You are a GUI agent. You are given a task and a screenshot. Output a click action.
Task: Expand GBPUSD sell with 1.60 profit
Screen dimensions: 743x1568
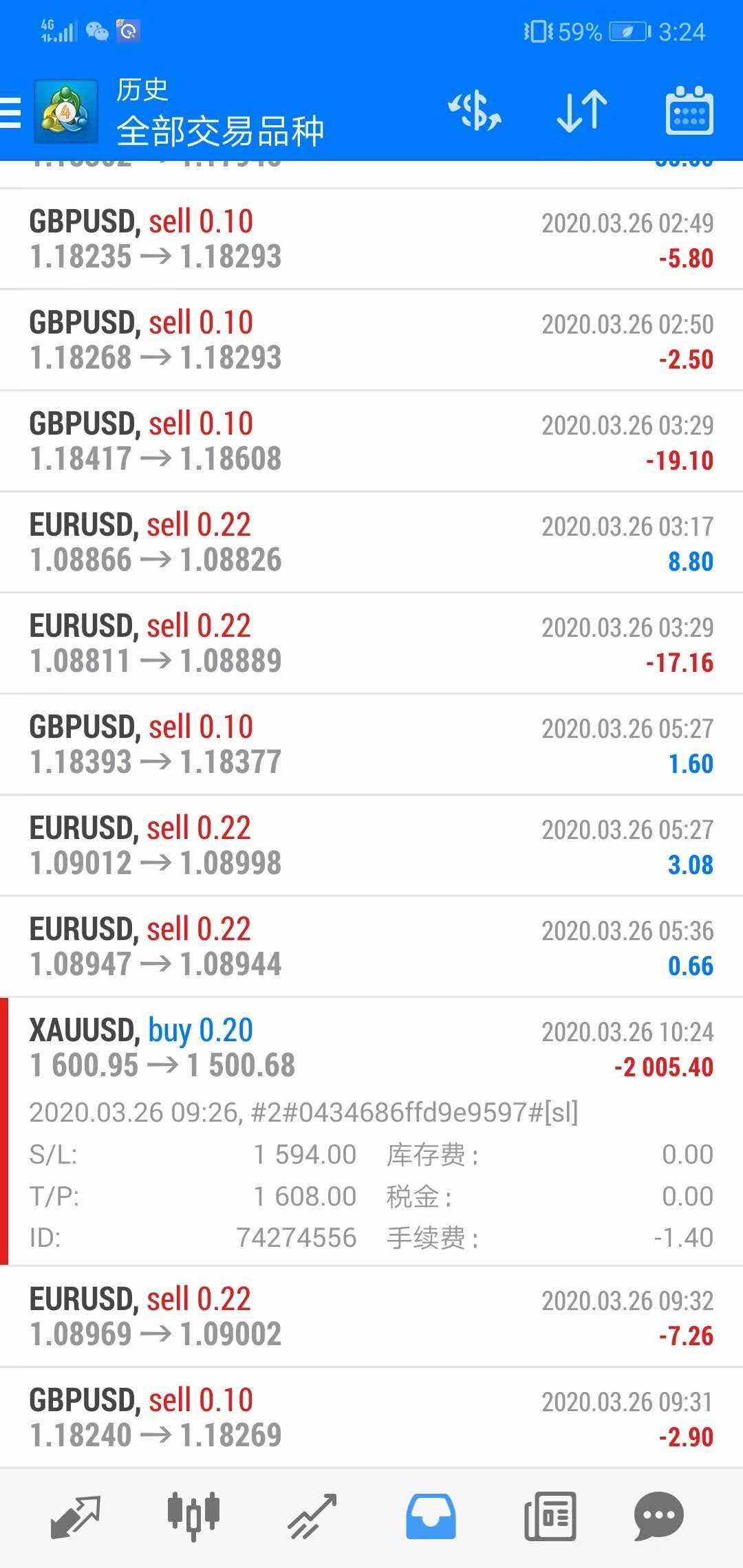371,745
